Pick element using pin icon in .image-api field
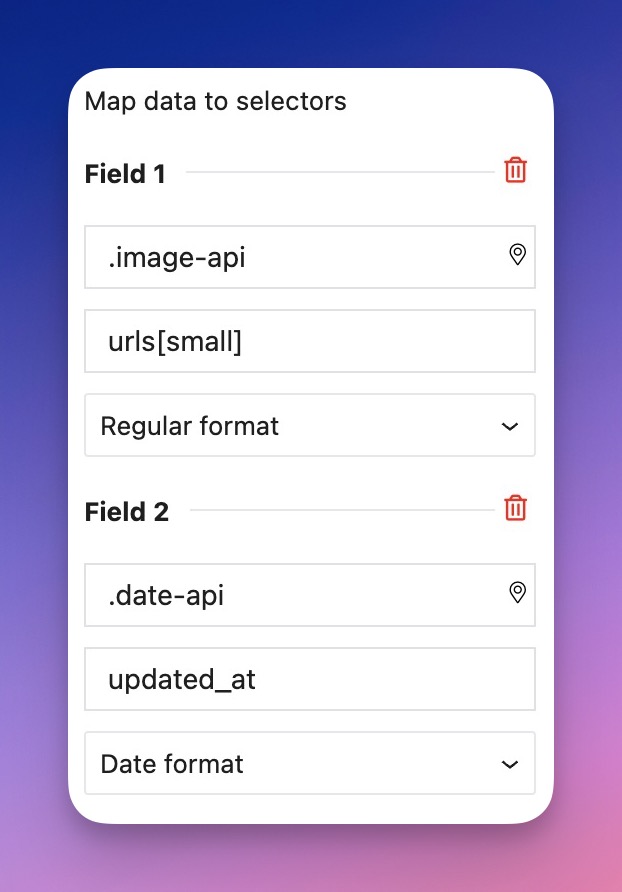Image resolution: width=622 pixels, height=892 pixels. point(517,255)
